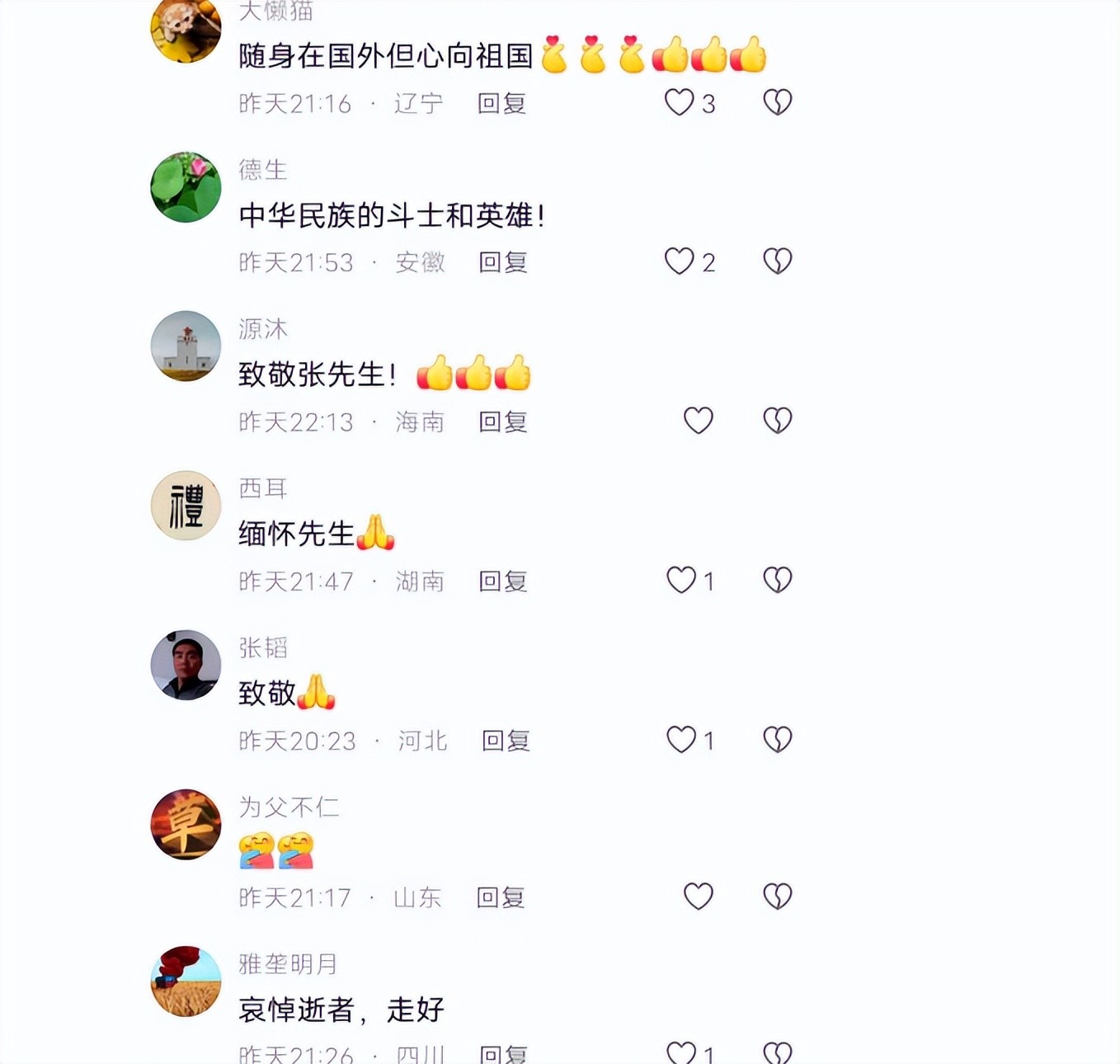
Task: Open 西耳's avatar
Action: pyautogui.click(x=186, y=506)
